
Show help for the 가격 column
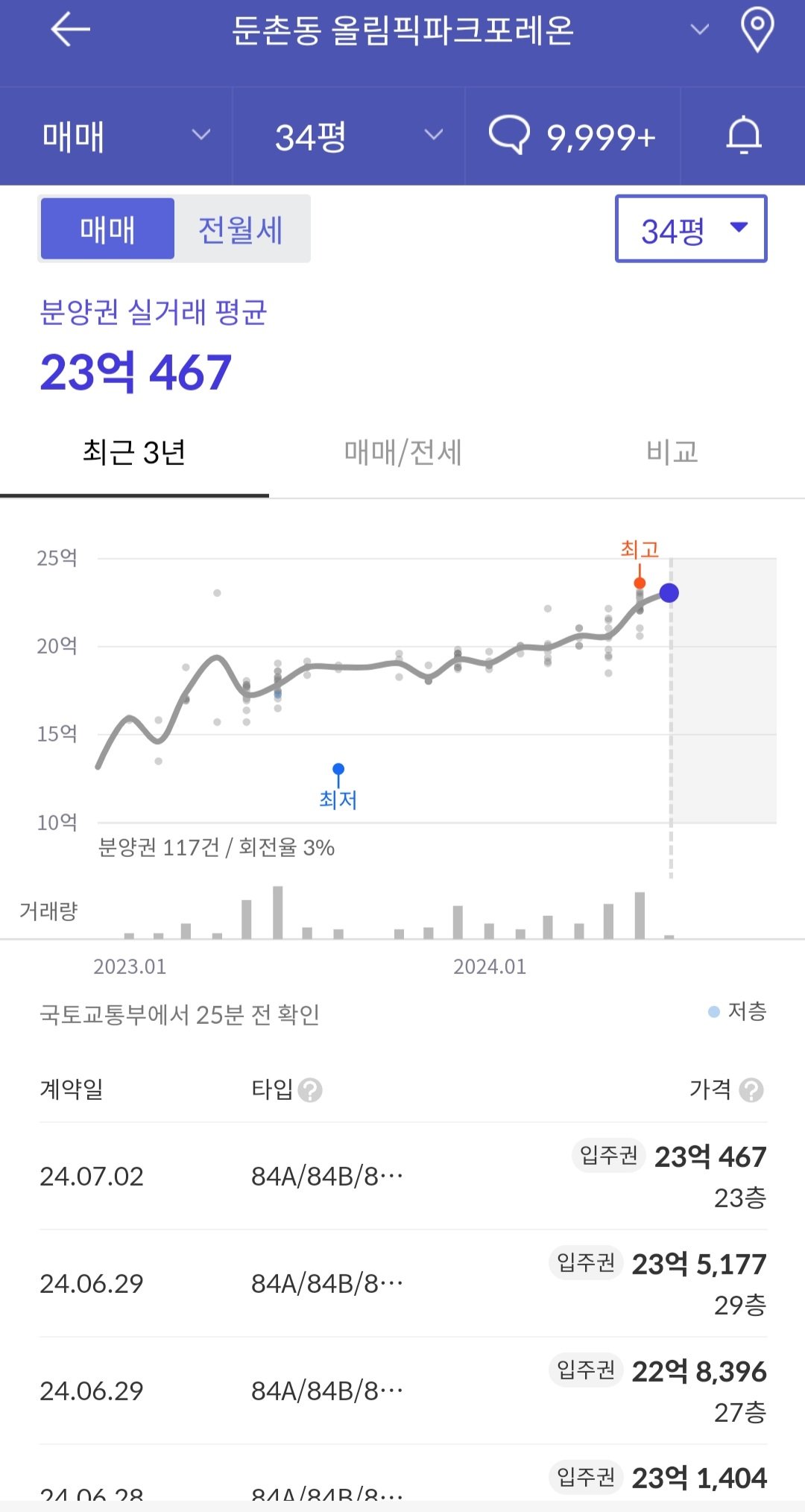[751, 1090]
